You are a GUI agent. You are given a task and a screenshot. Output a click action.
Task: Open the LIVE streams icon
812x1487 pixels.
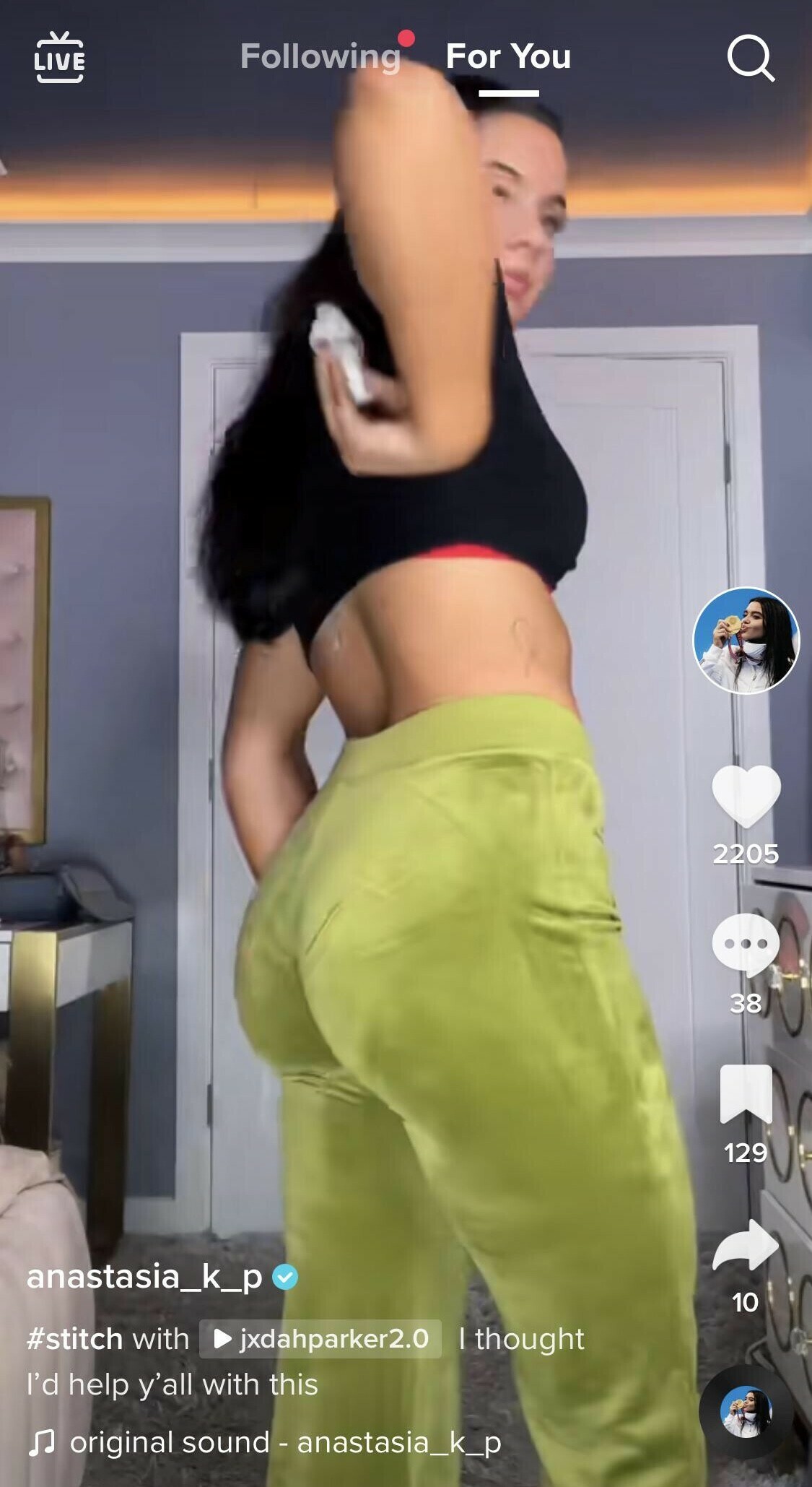click(59, 57)
